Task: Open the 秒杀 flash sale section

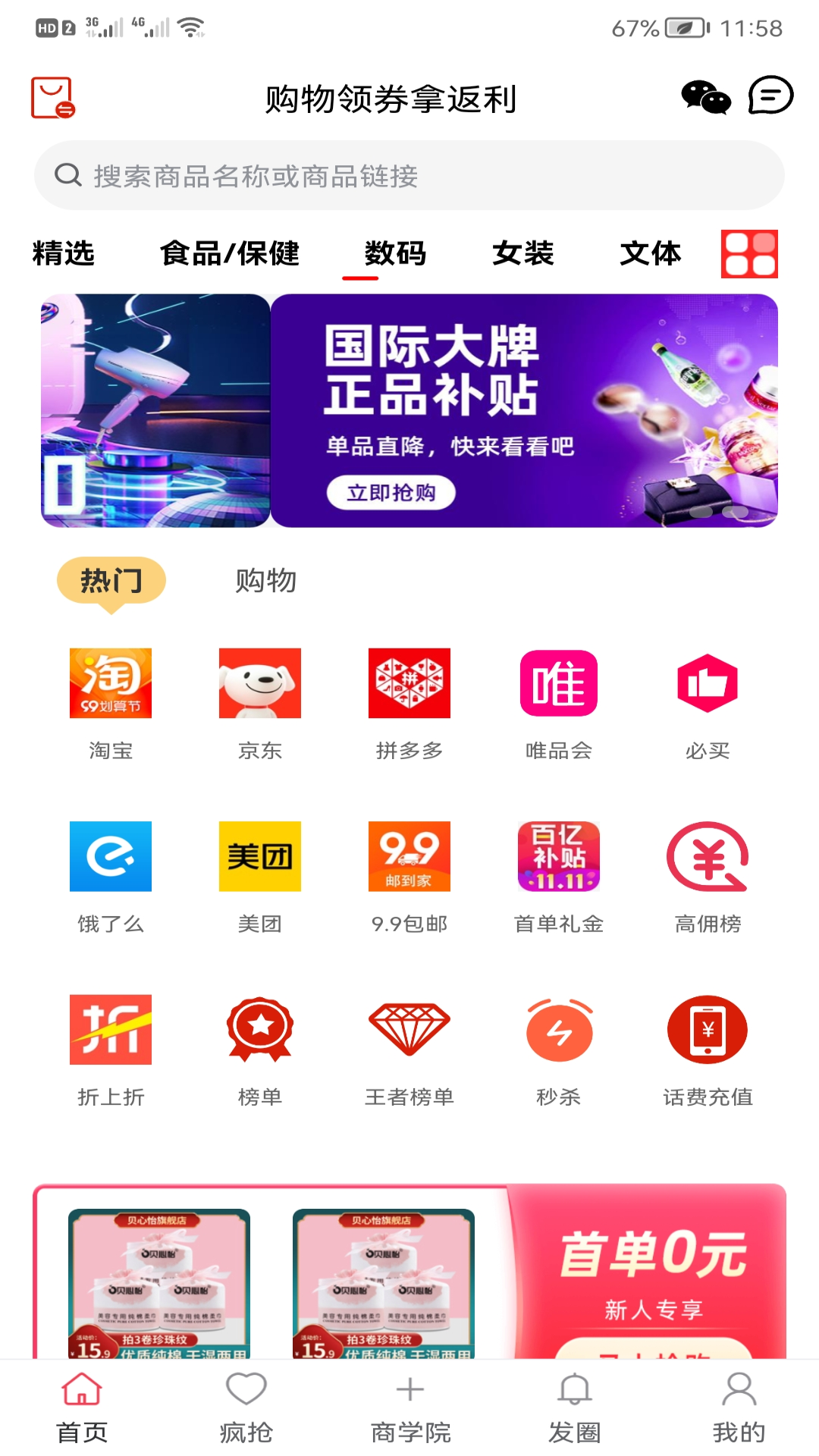Action: [x=559, y=1029]
